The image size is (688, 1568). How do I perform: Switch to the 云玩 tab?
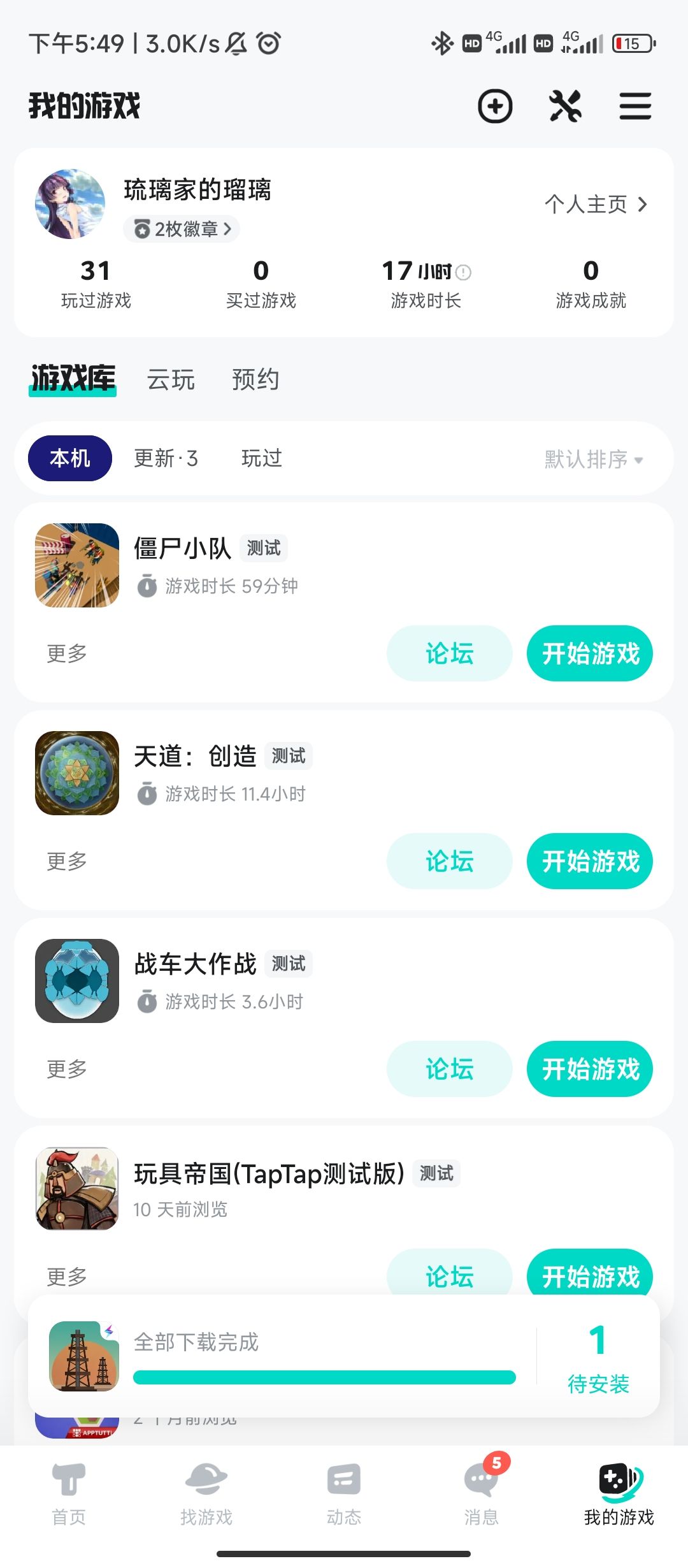click(171, 380)
